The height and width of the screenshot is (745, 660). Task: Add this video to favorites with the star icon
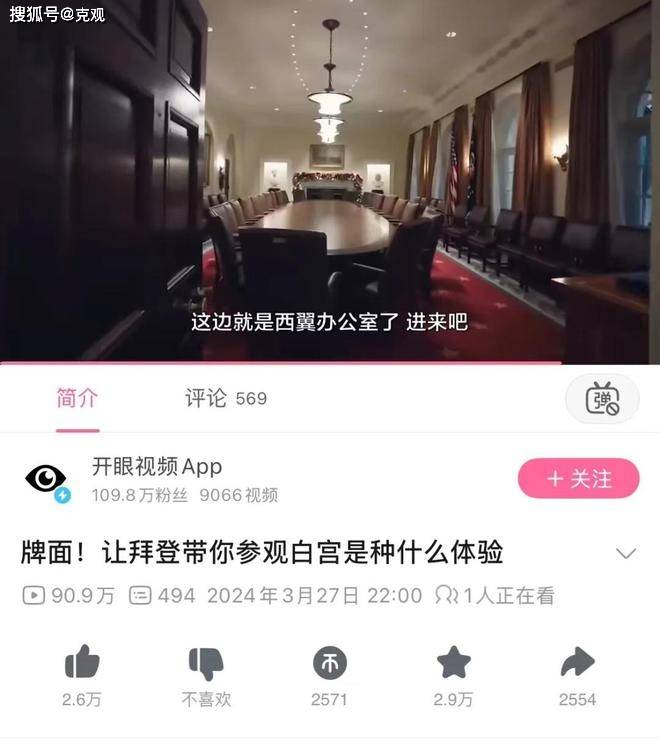click(453, 662)
